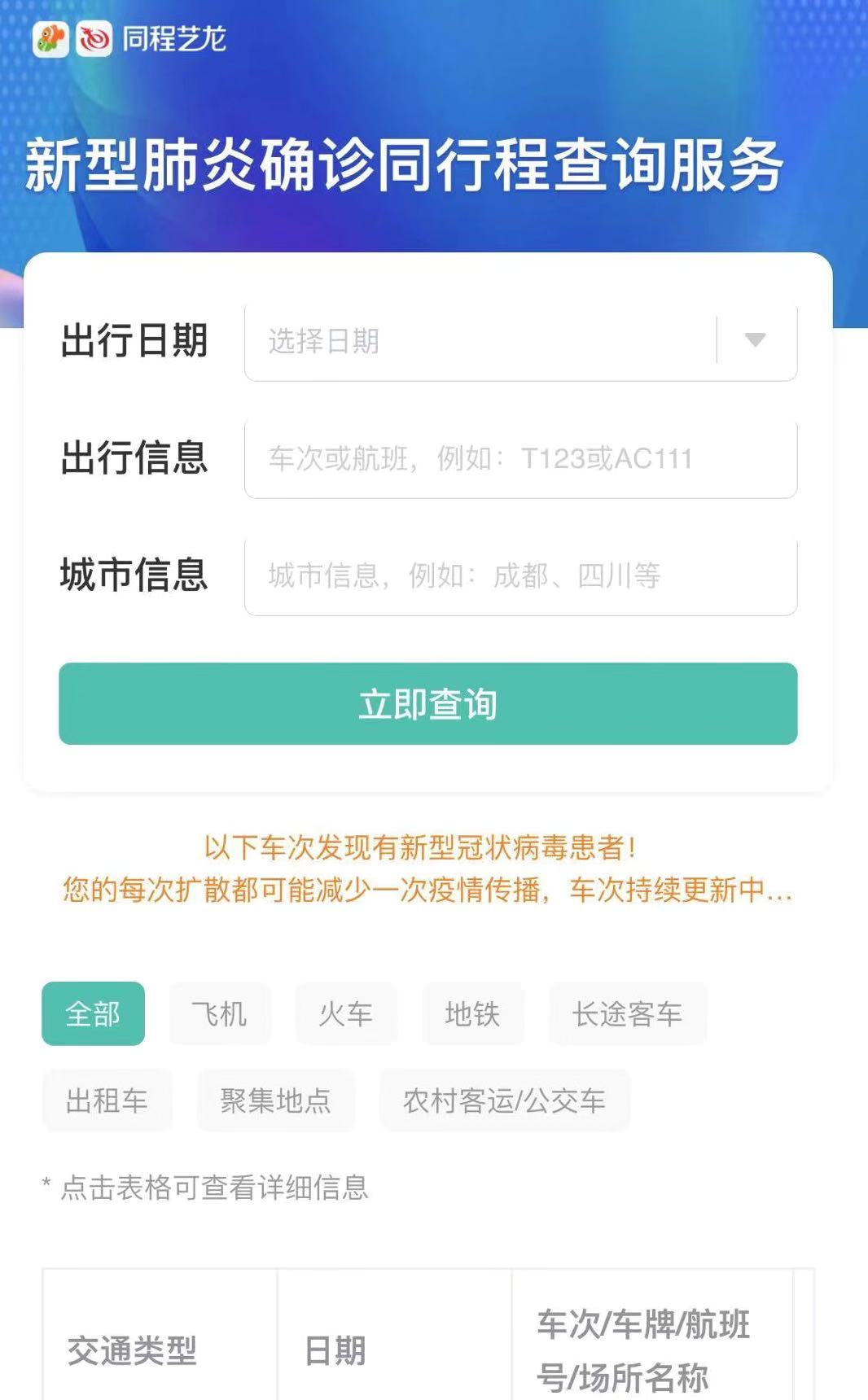The image size is (868, 1400).
Task: Enable the 聚集地点 (gathering places) filter
Action: pyautogui.click(x=276, y=1100)
